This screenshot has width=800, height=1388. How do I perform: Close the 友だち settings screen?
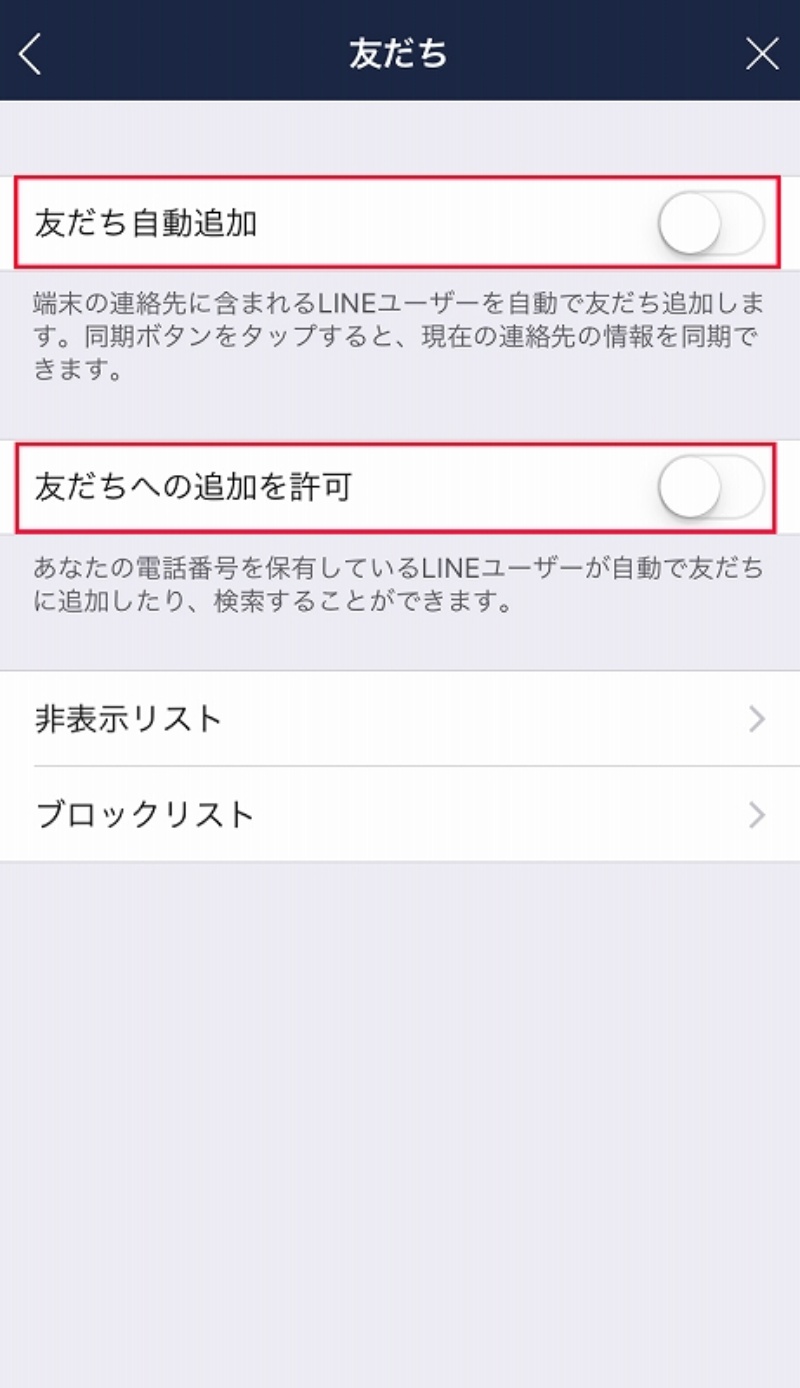762,54
